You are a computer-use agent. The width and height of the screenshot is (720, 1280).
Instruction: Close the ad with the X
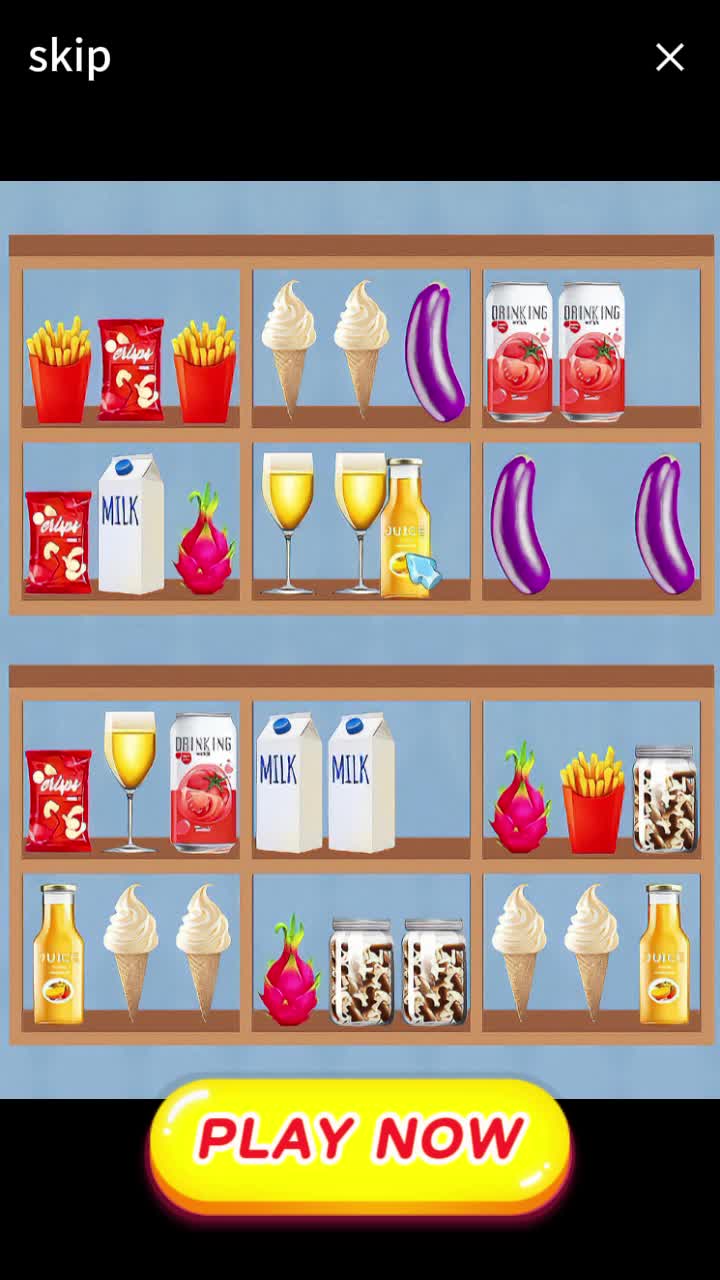pos(669,57)
